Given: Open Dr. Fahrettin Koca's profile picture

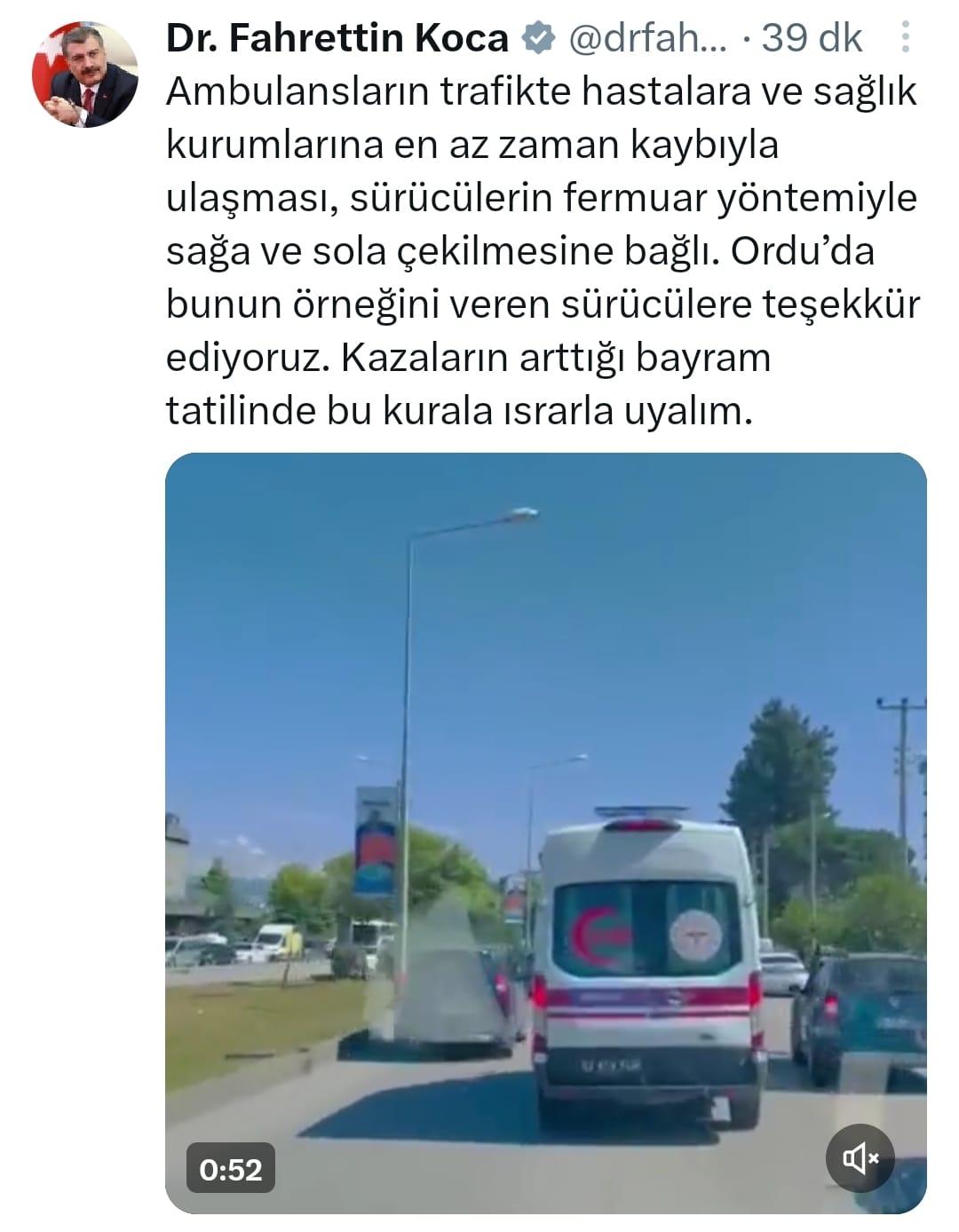Looking at the screenshot, I should pyautogui.click(x=85, y=75).
